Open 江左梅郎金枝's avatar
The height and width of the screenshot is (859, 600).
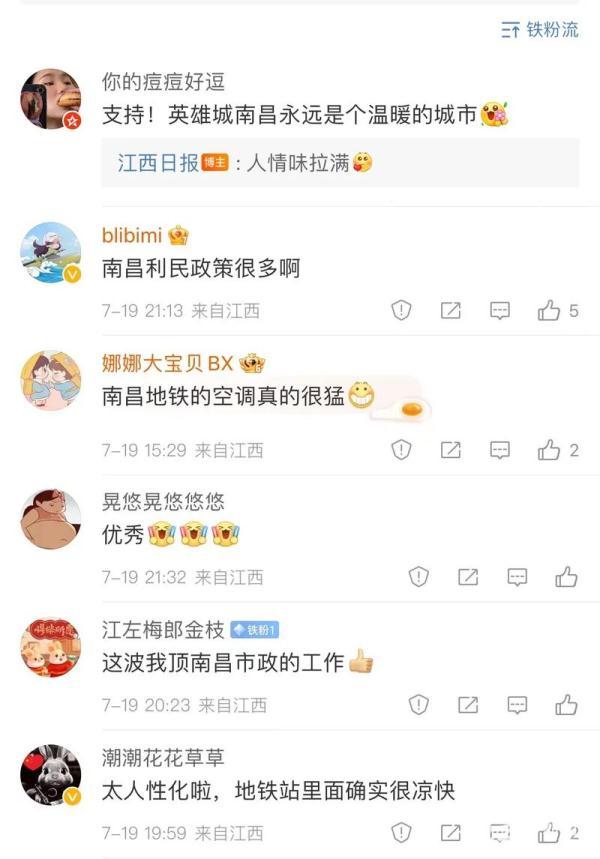tap(50, 647)
